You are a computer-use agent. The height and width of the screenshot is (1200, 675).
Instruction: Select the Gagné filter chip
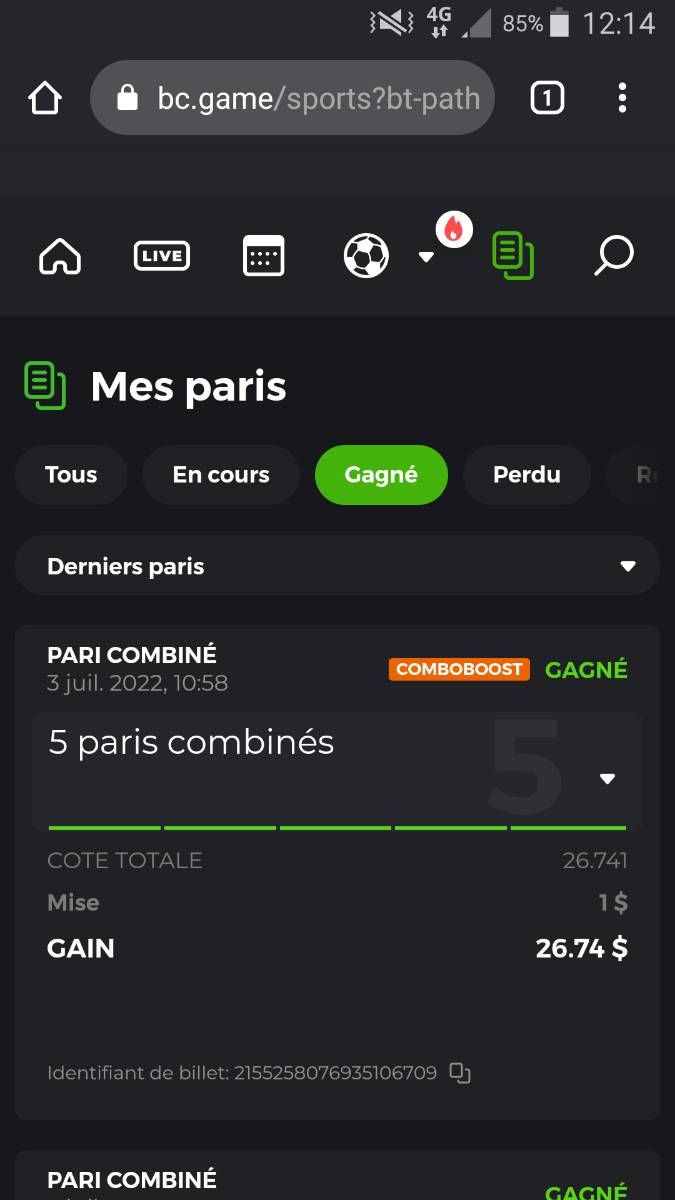(x=381, y=475)
